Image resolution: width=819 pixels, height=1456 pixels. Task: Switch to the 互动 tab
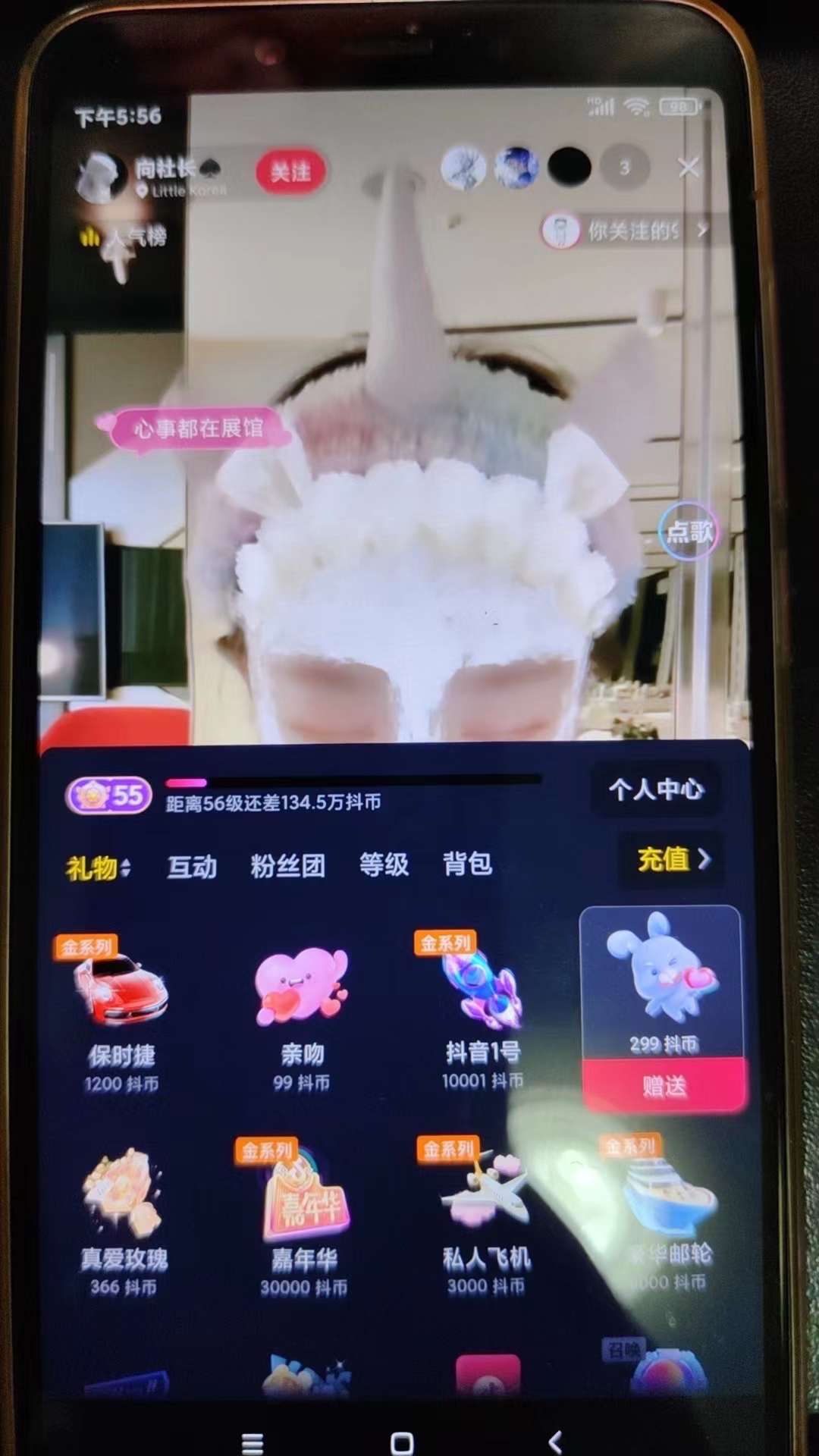click(192, 866)
